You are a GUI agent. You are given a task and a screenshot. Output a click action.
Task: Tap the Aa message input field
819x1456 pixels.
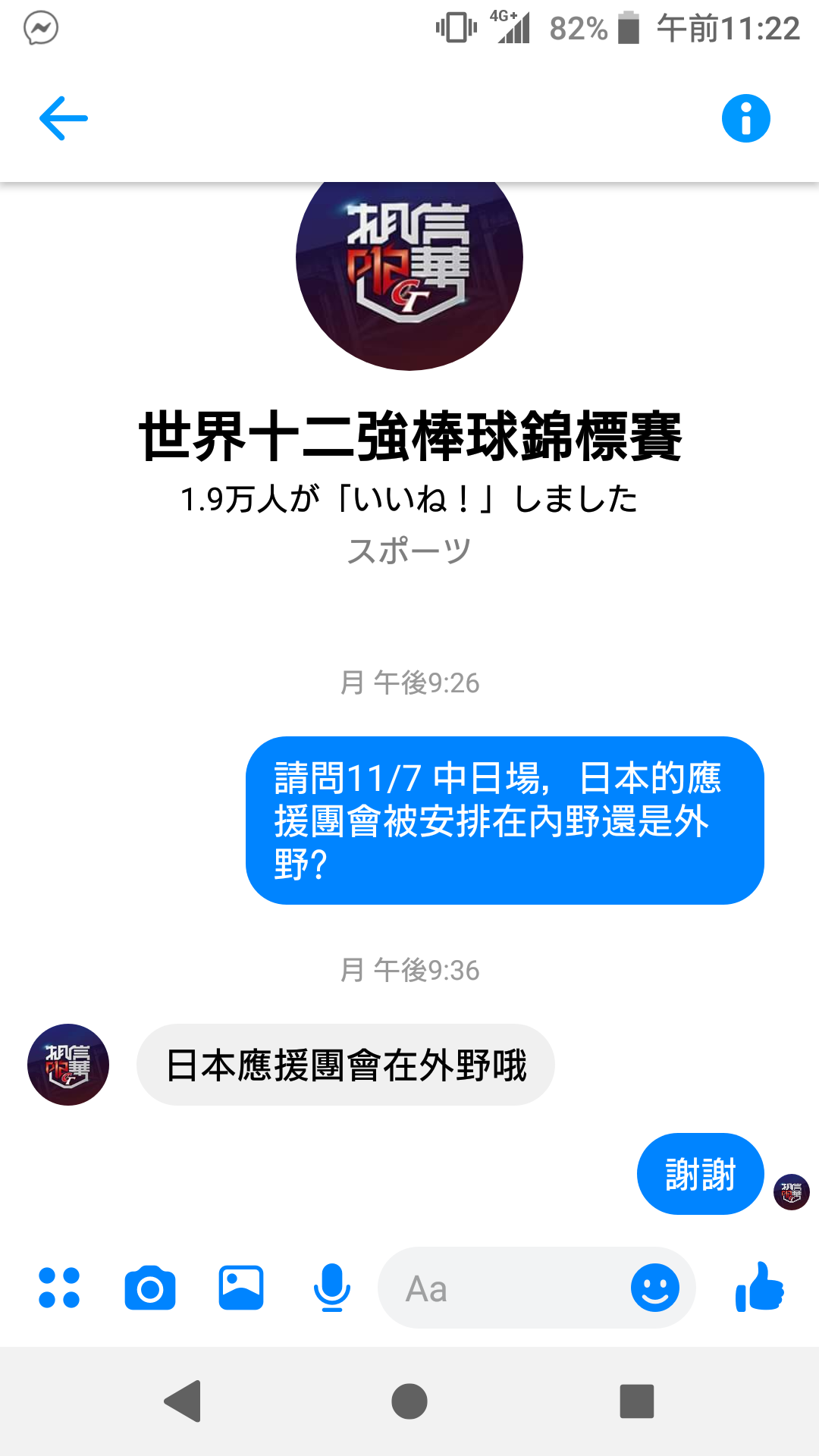(x=536, y=1288)
